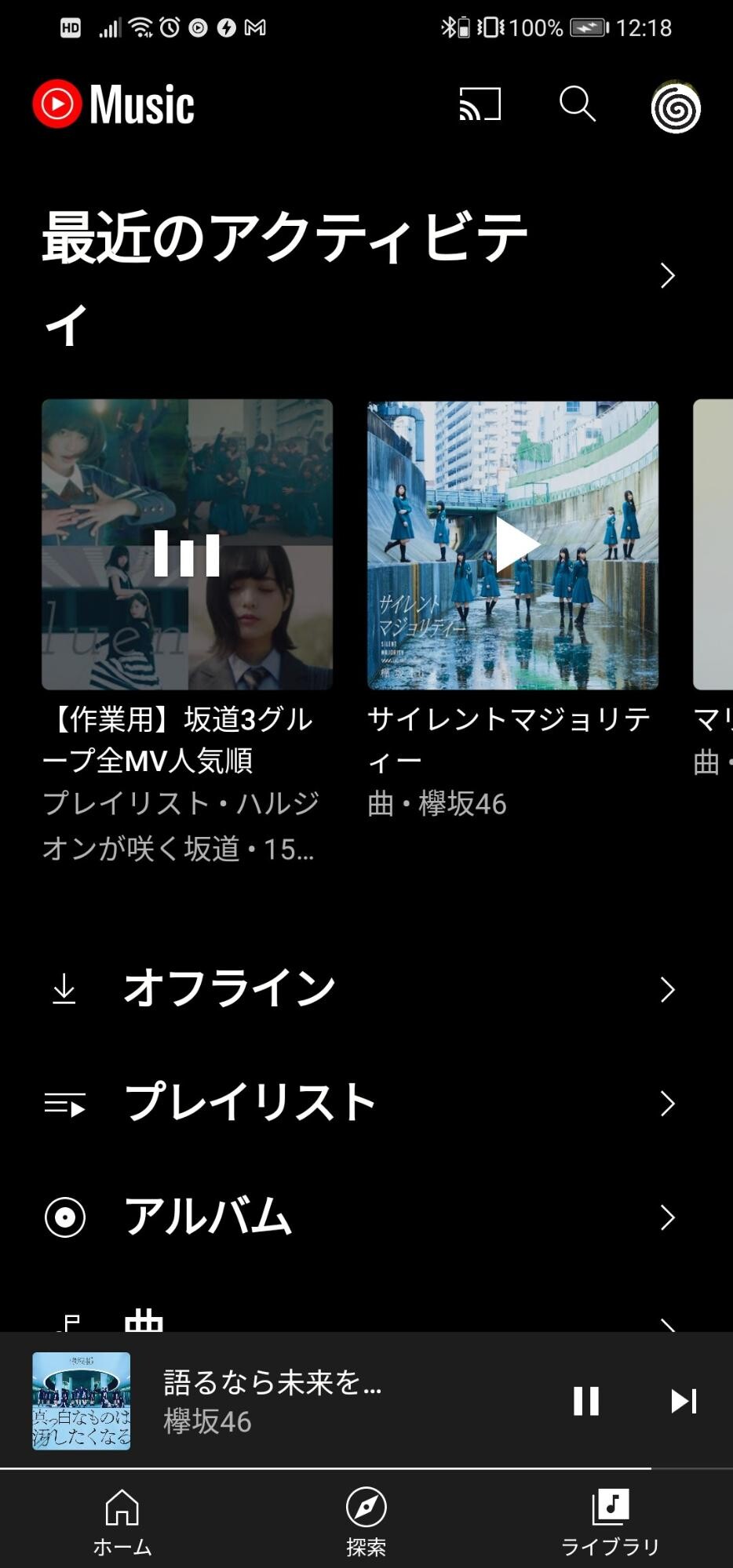The height and width of the screenshot is (1568, 733).
Task: Switch to the ホーム tab
Action: [x=122, y=1522]
